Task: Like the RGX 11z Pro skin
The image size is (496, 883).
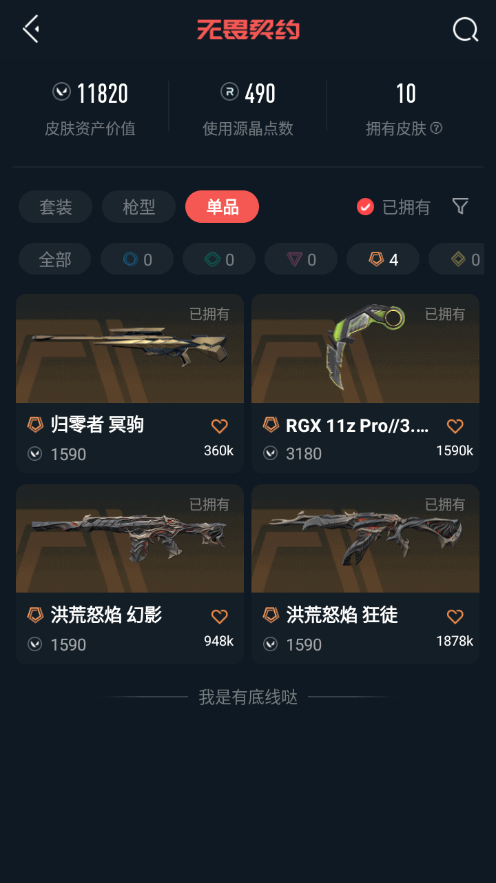Action: pyautogui.click(x=455, y=426)
